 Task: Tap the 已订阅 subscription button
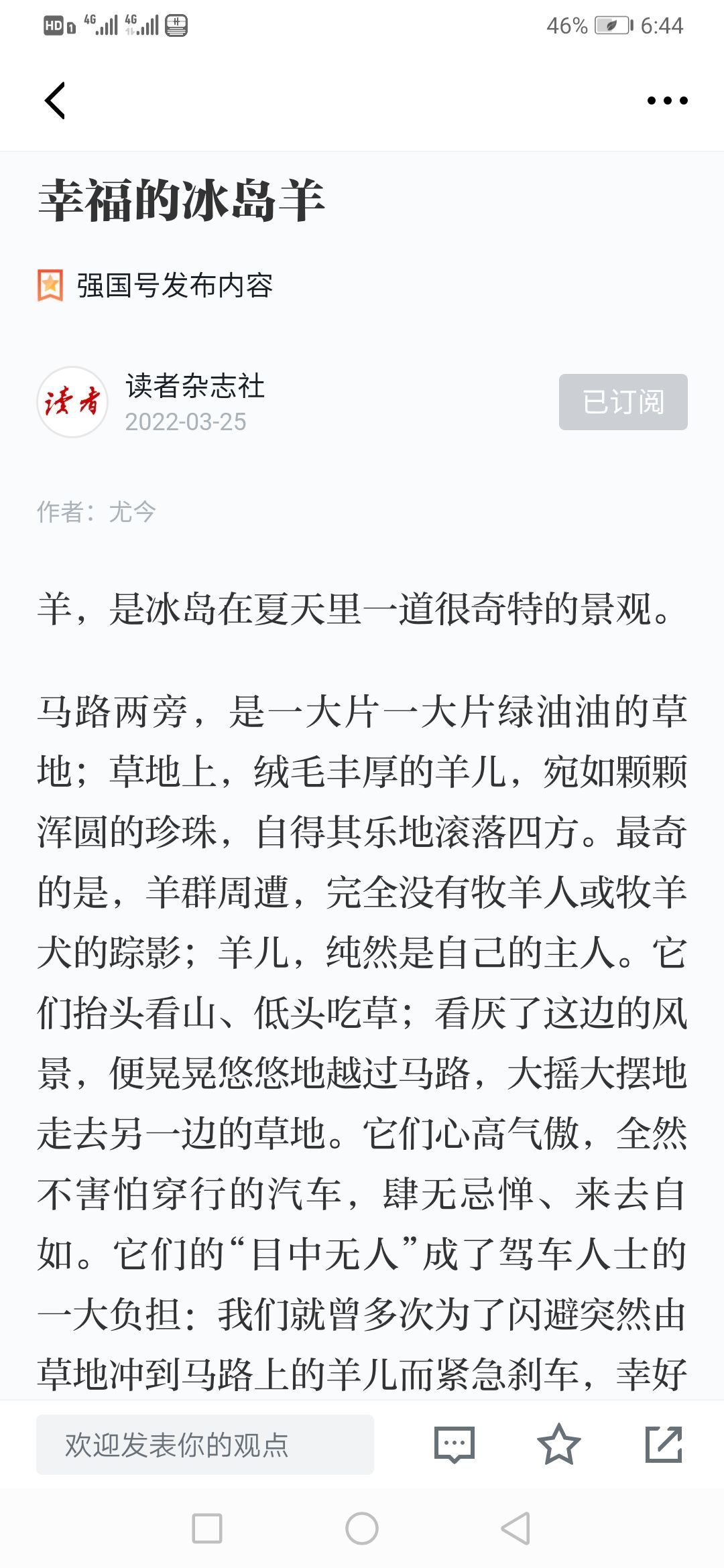pos(623,402)
